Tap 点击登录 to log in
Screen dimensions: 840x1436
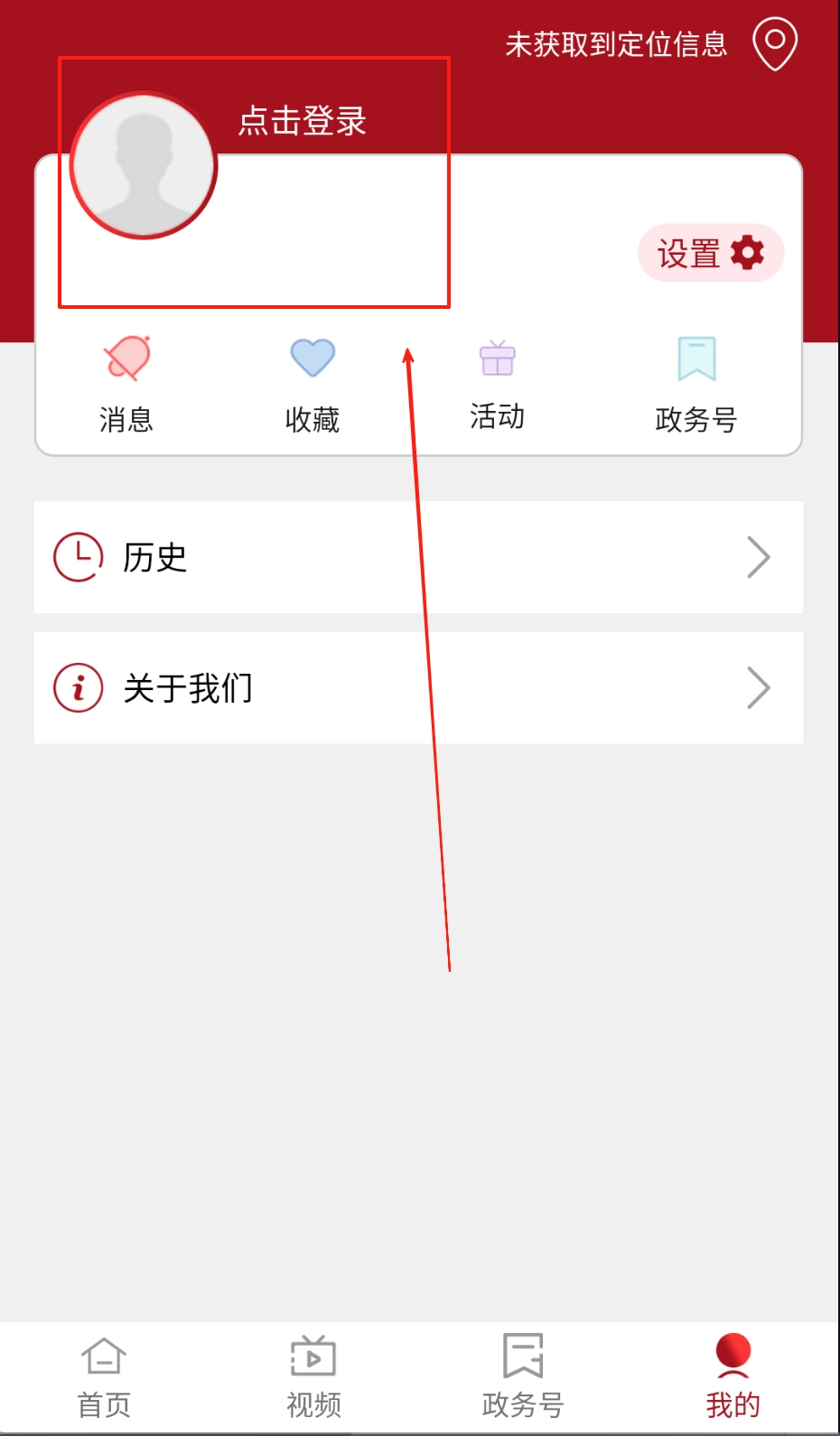click(303, 121)
